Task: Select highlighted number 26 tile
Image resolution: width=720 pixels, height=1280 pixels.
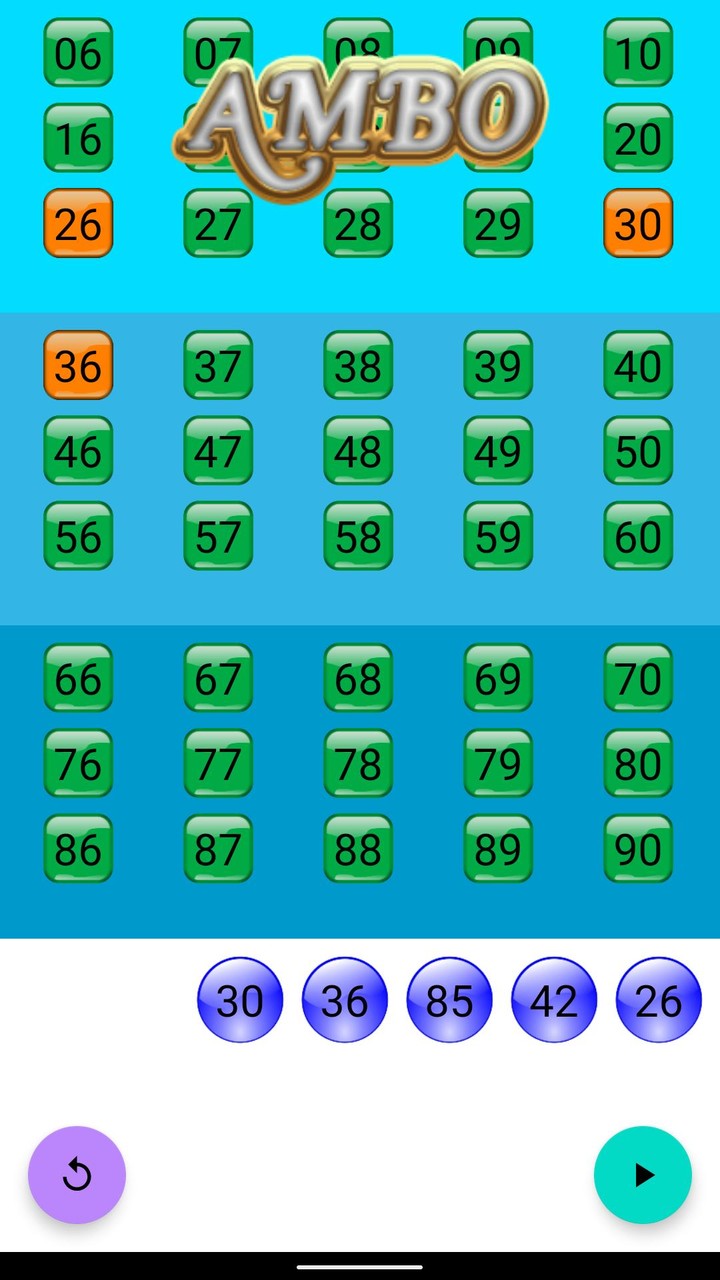Action: [78, 224]
